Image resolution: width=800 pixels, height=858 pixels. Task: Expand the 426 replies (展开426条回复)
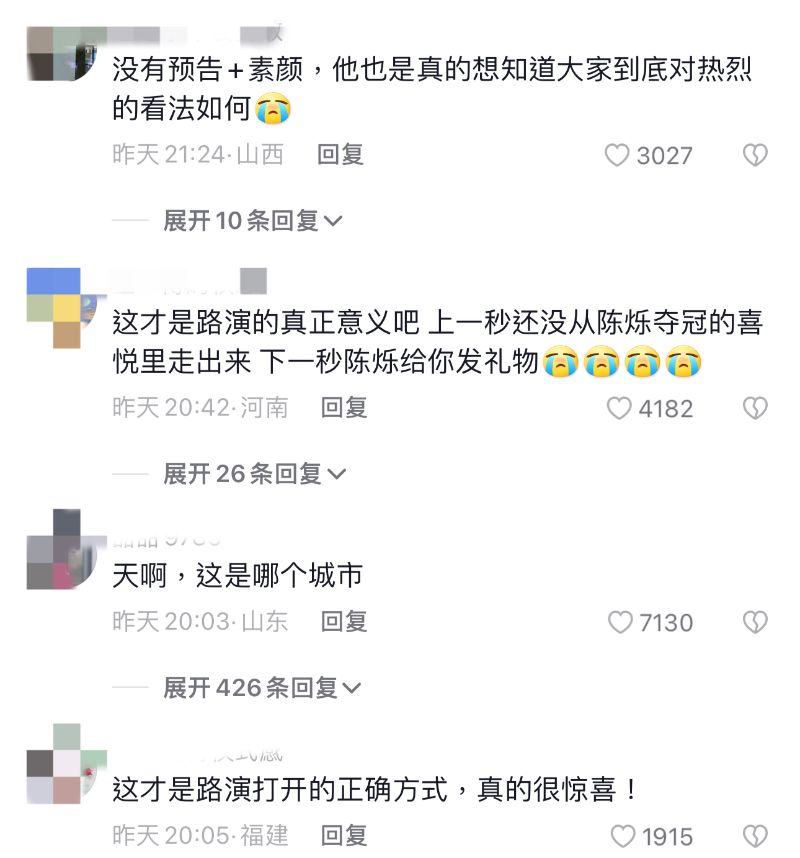[262, 687]
